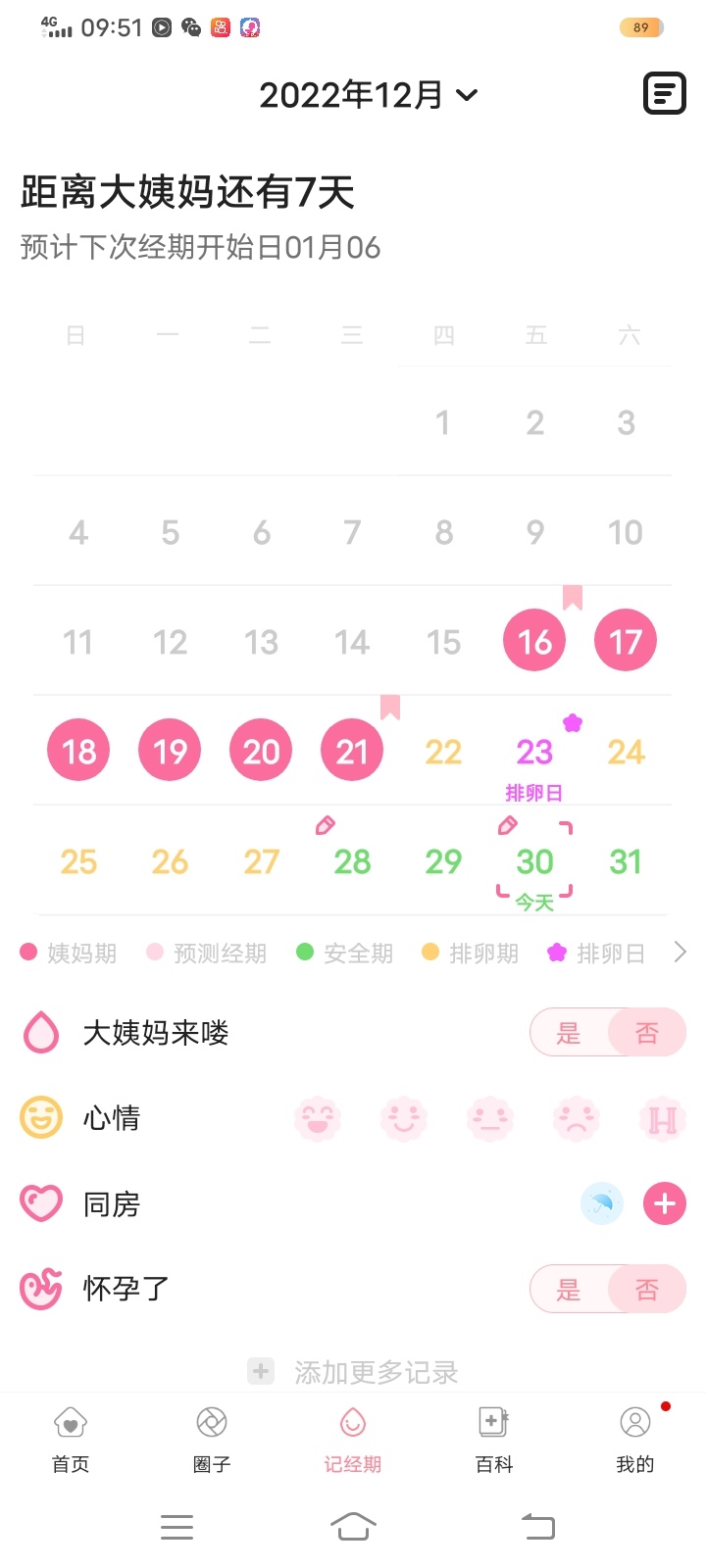Tap 添加更多记录 to add records
Screen dimensions: 706x1568
click(353, 1372)
